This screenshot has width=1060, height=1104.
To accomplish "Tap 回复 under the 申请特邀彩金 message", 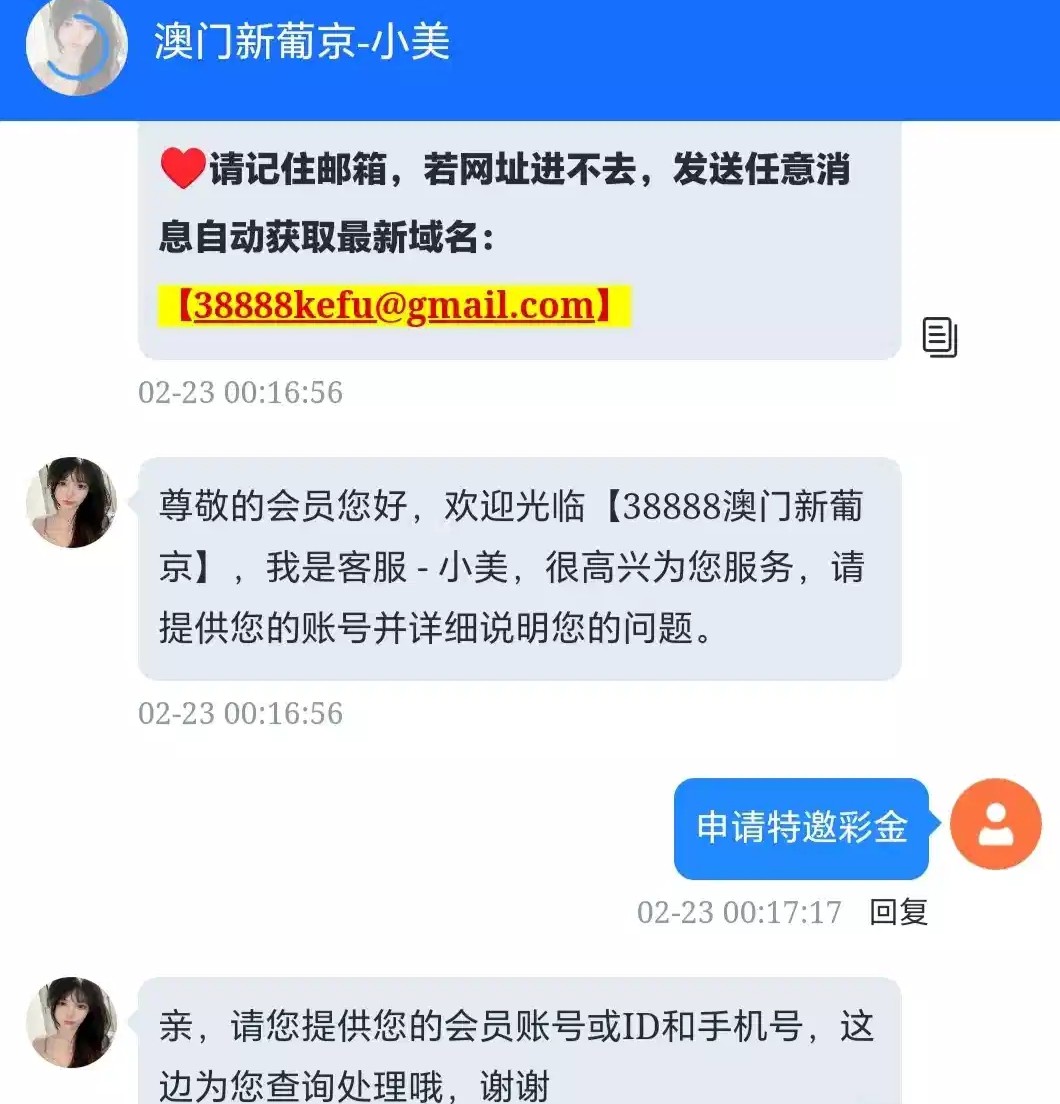I will click(x=898, y=912).
